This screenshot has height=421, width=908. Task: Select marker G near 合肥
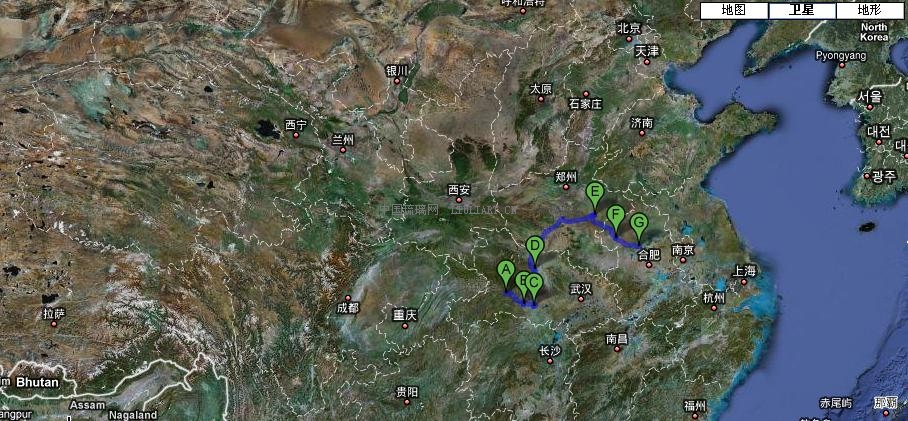click(x=639, y=224)
